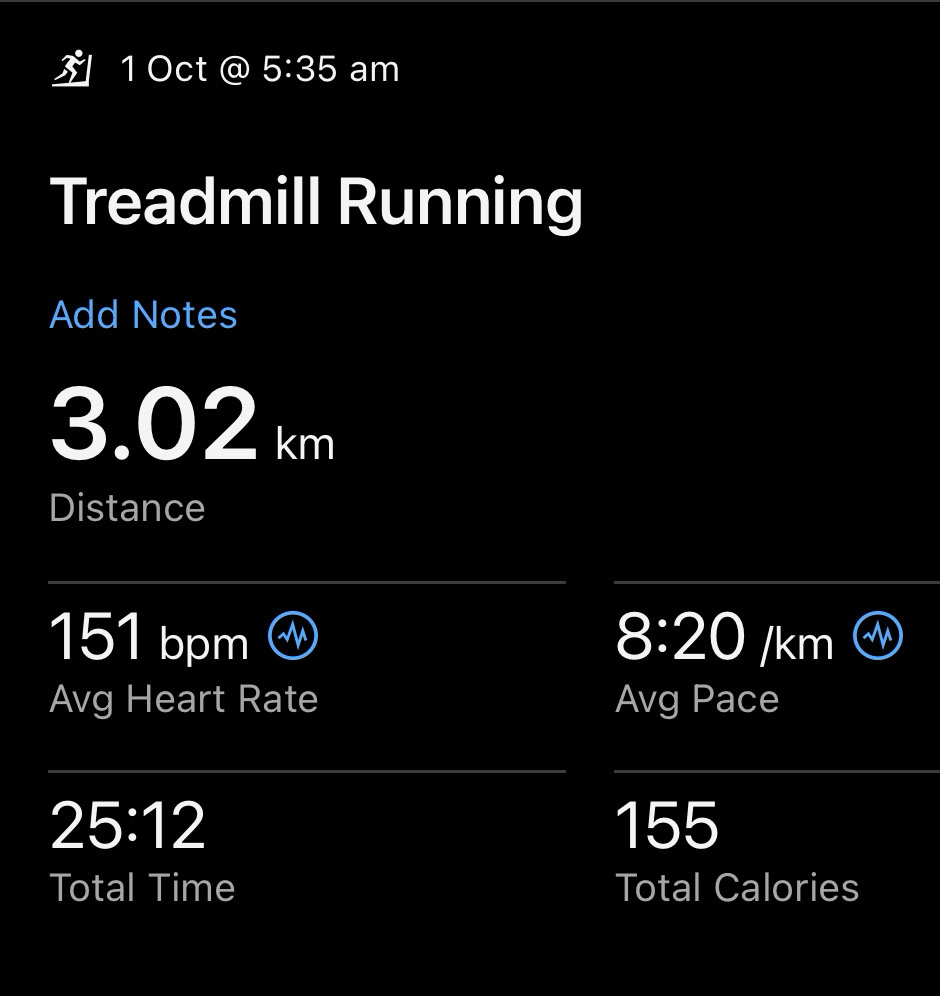Open pace insight icon beside 8:20 /km

coord(878,636)
